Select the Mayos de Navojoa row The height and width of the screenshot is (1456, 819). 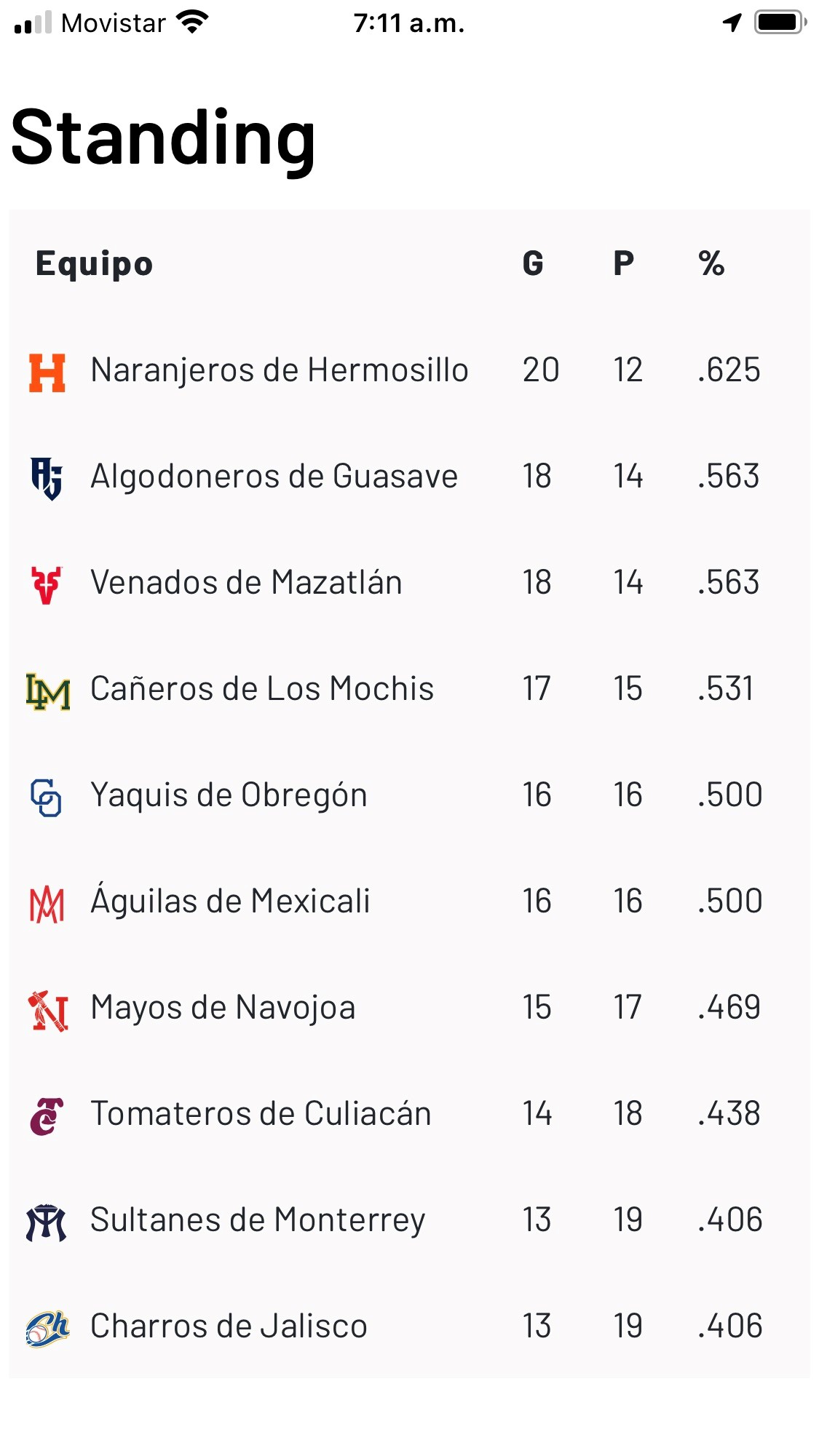click(x=223, y=1008)
